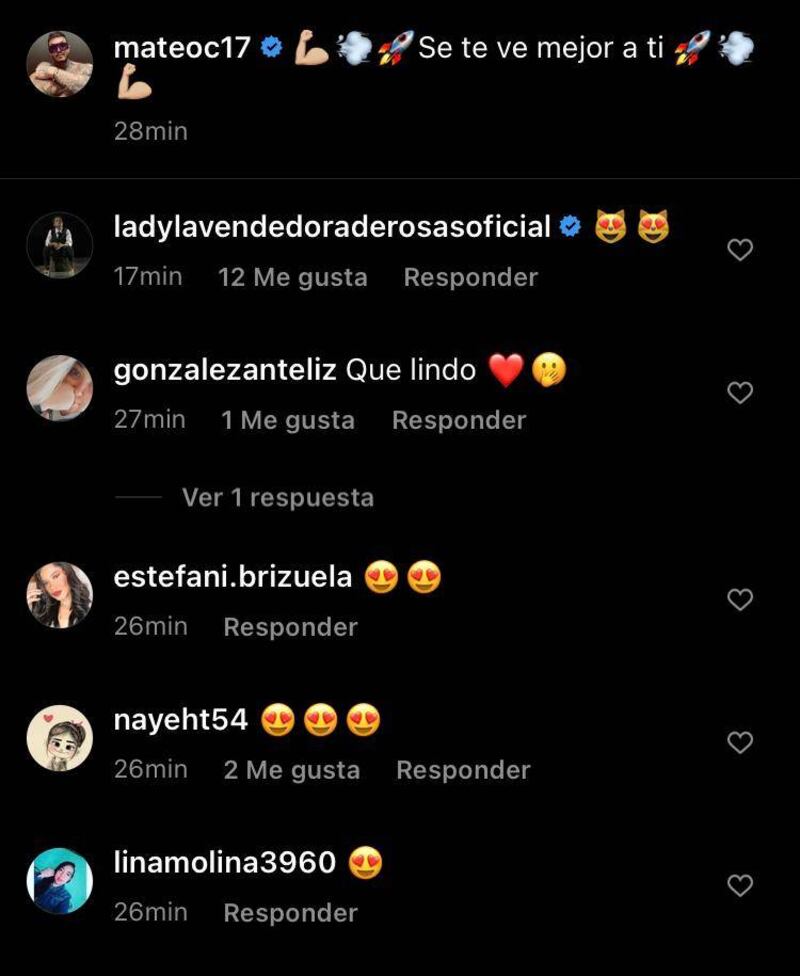Open the mateoc17 username link

pos(182,47)
